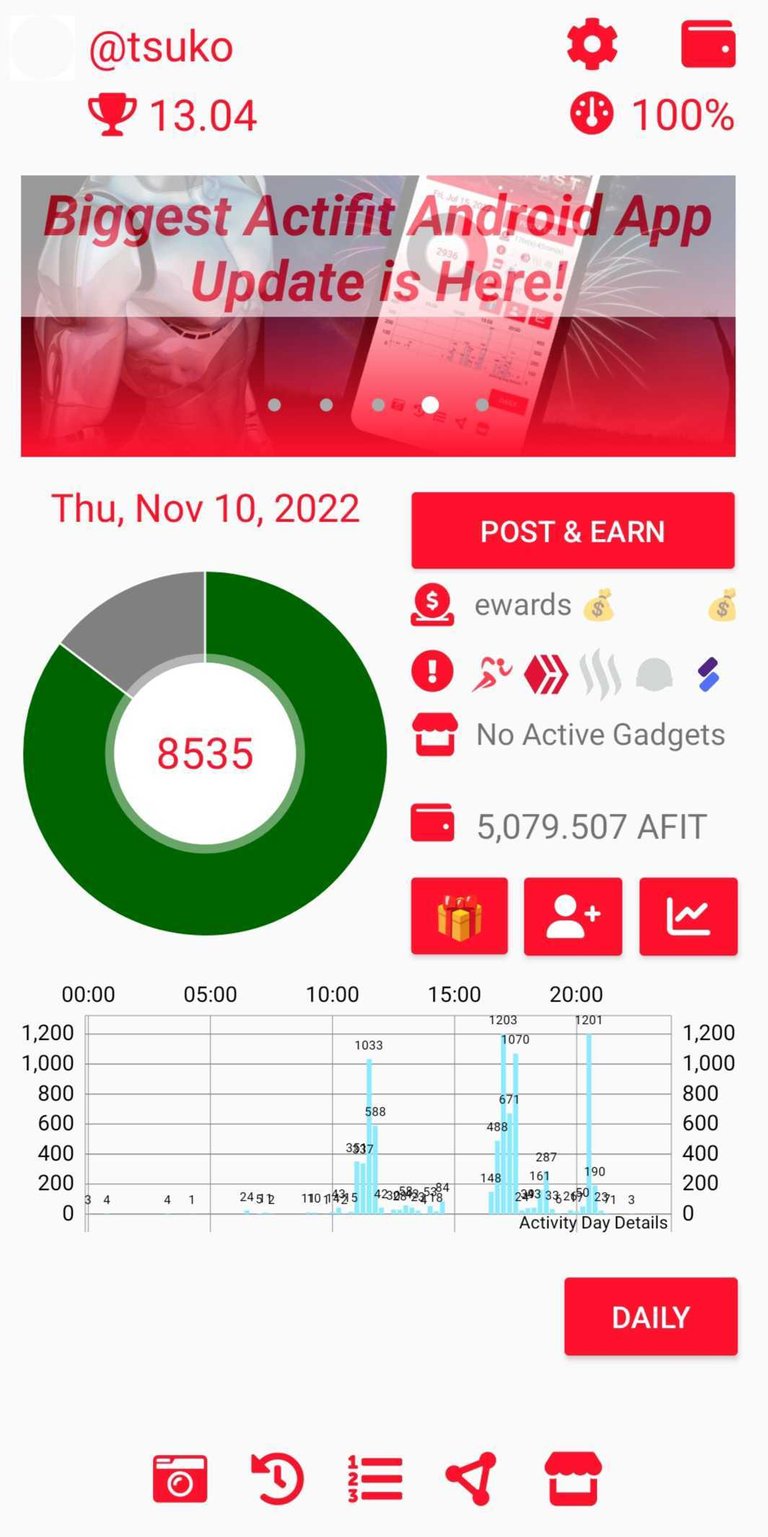Screen dimensions: 768x1537
Task: Tap the Post & Earn button
Action: pyautogui.click(x=573, y=531)
